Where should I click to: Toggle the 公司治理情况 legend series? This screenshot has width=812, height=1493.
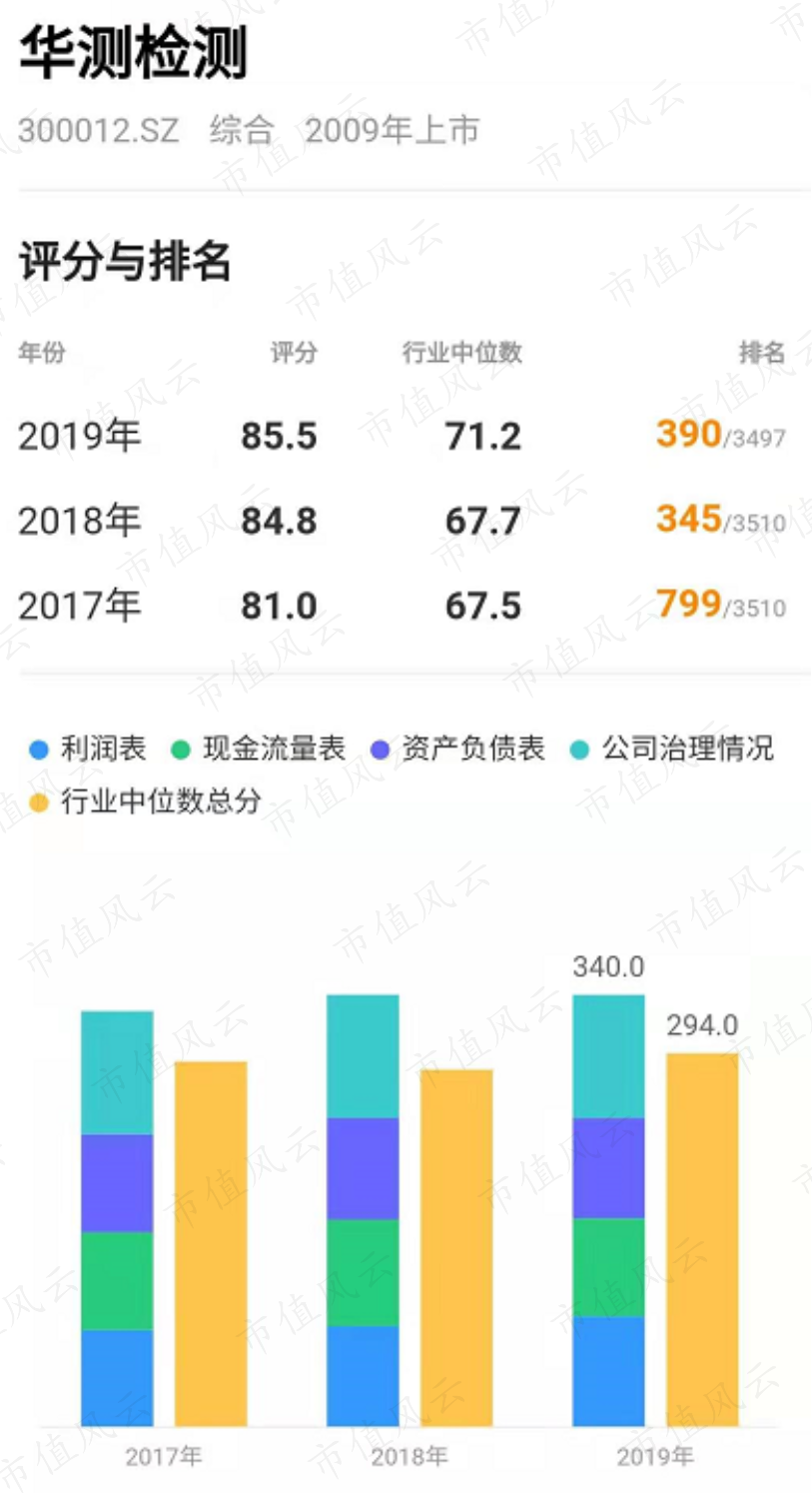tap(672, 748)
